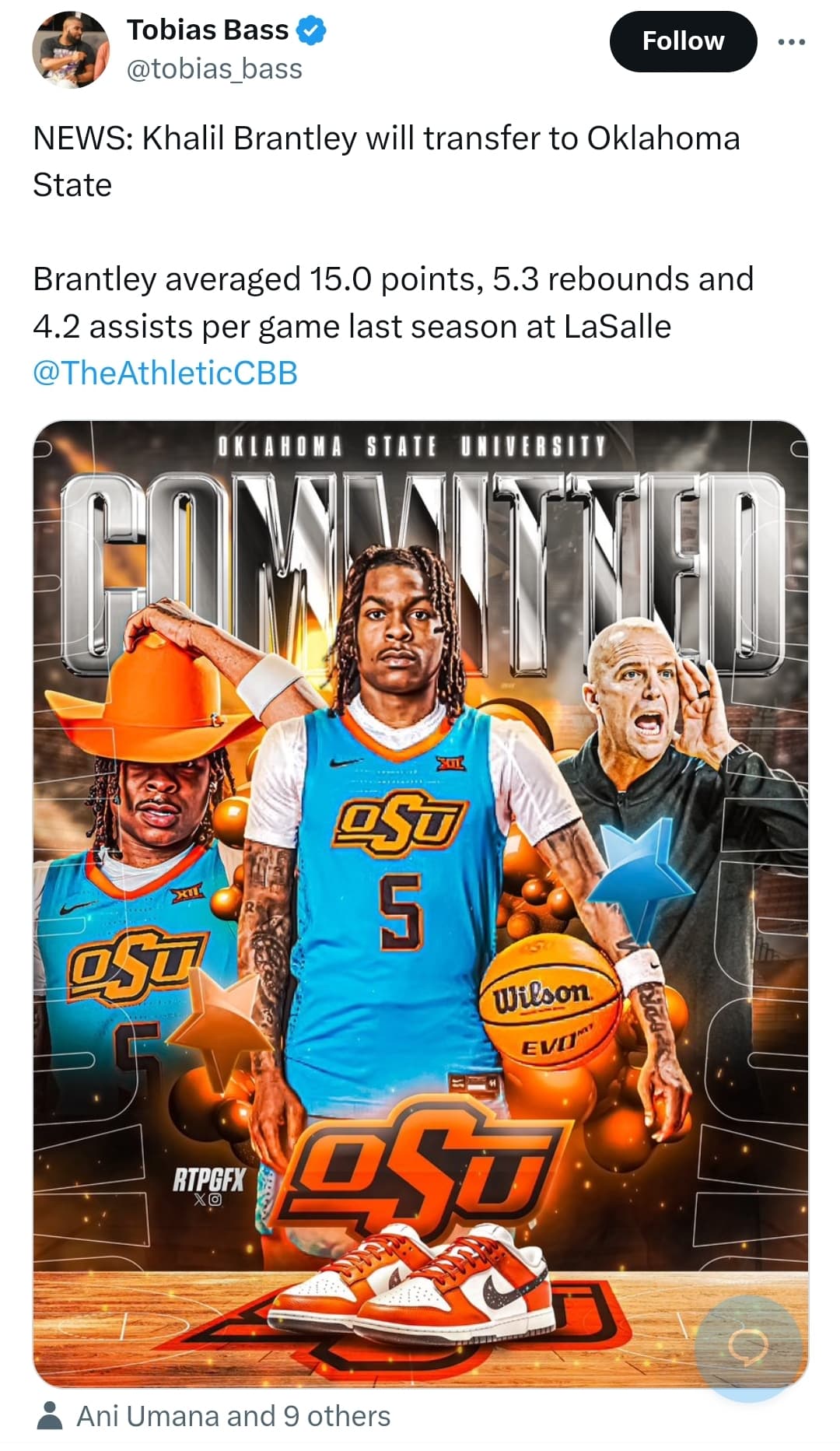Open the Oklahoma State commitment image
The image size is (840, 1451).
tap(420, 904)
